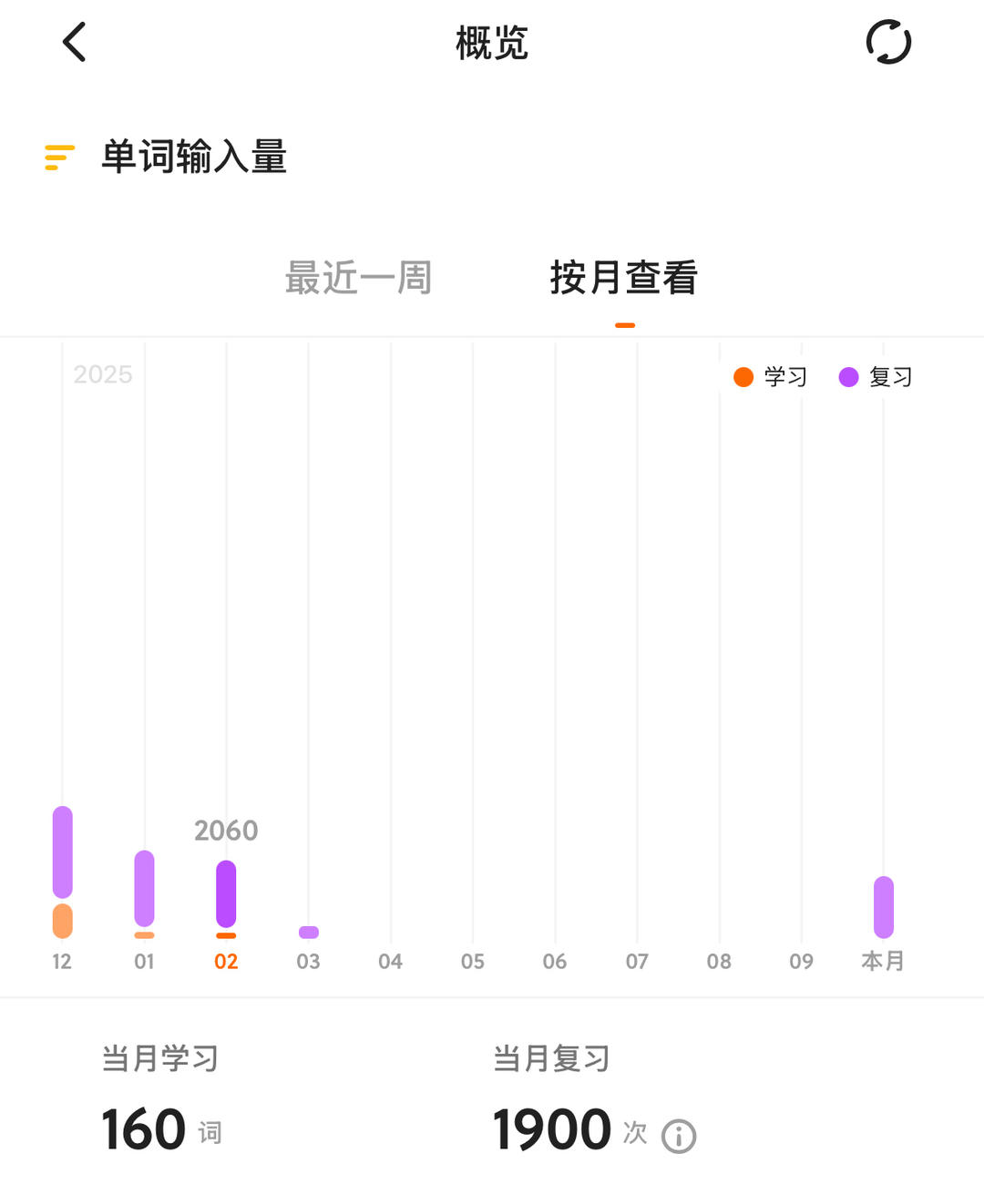Switch to the 最近一周 tab
This screenshot has width=984, height=1204.
click(360, 278)
